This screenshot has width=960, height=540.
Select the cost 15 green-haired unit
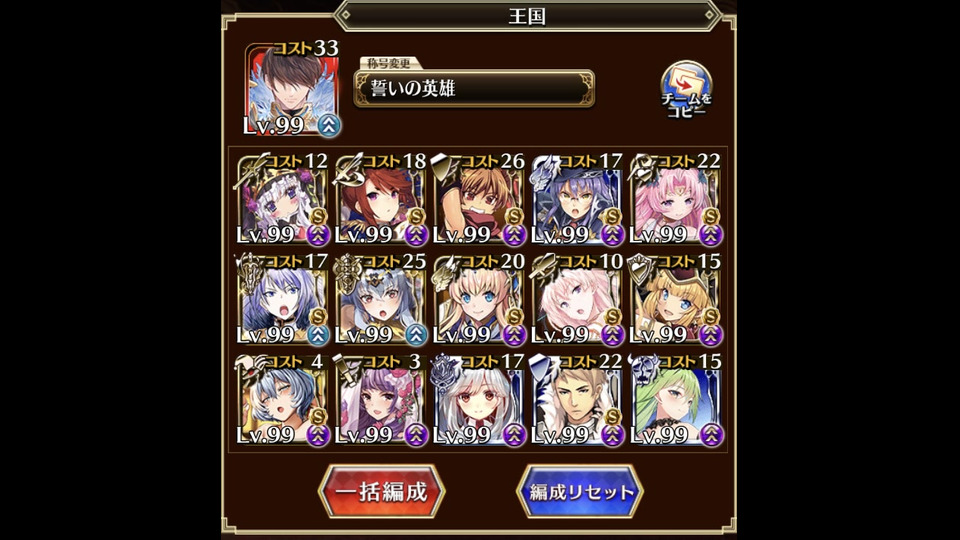point(677,400)
